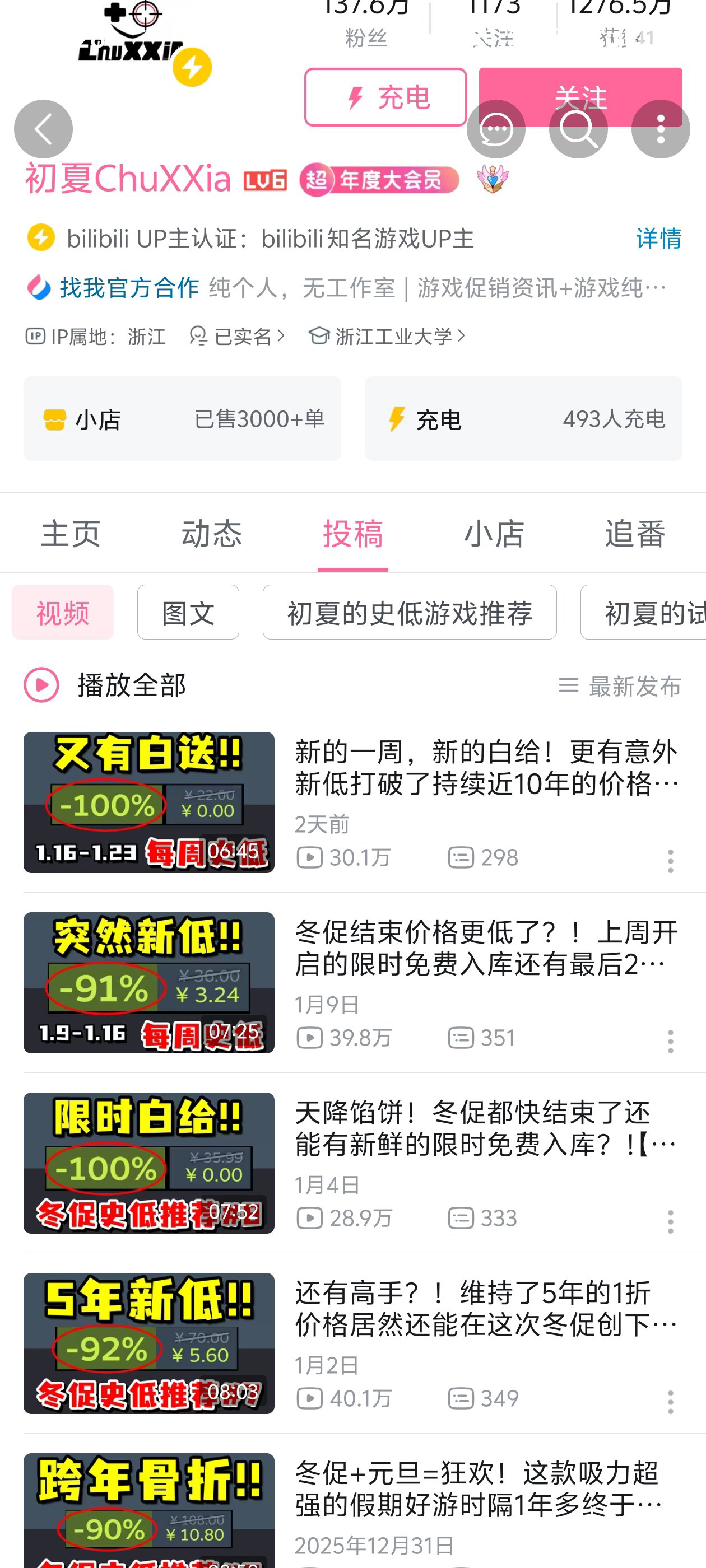Open video 新的一周，新的白给
The height and width of the screenshot is (1568, 706).
click(x=485, y=768)
